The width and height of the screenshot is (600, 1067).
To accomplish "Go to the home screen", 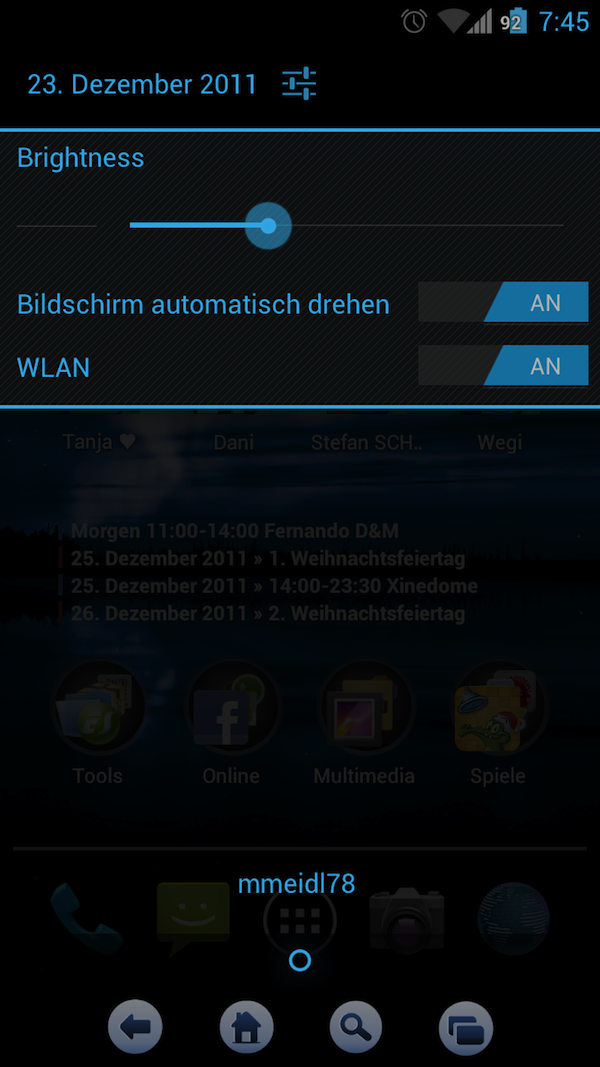I will (x=246, y=1026).
